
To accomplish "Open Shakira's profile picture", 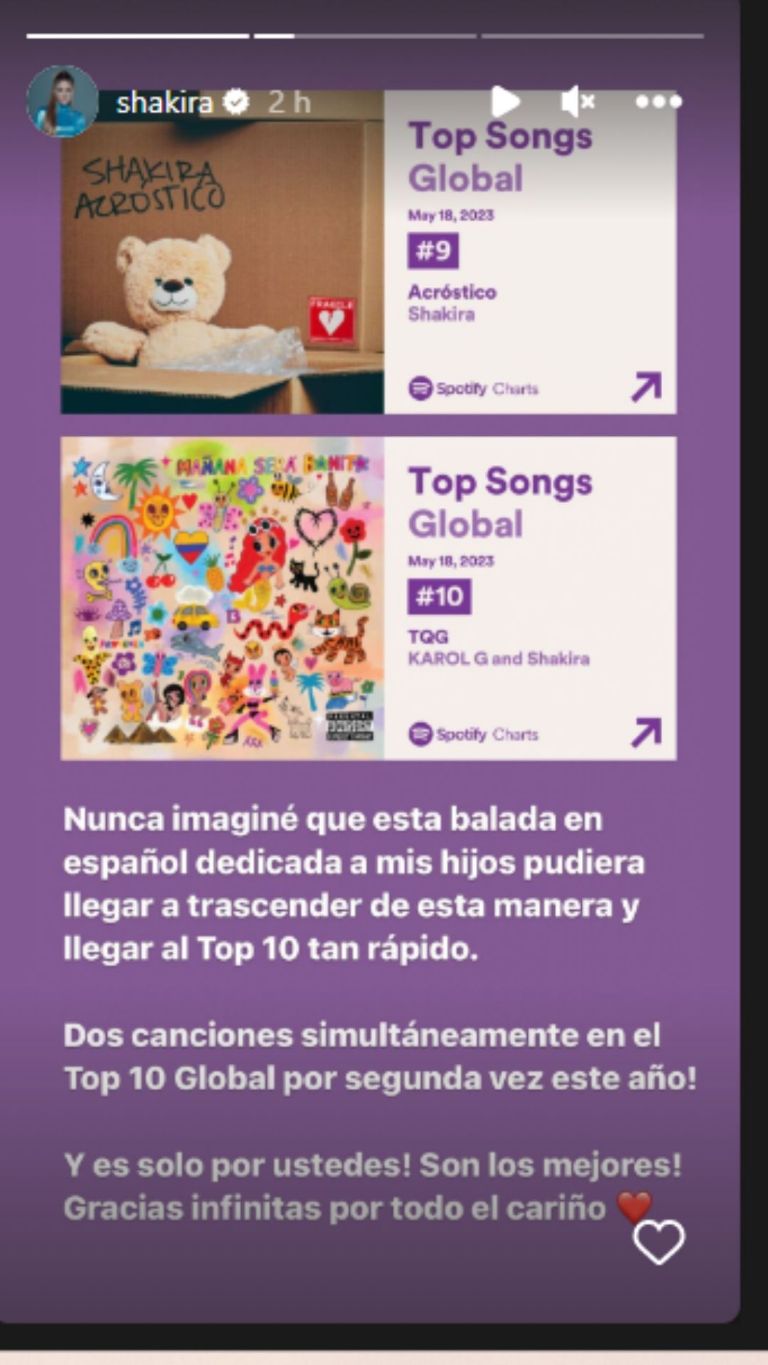I will point(62,102).
